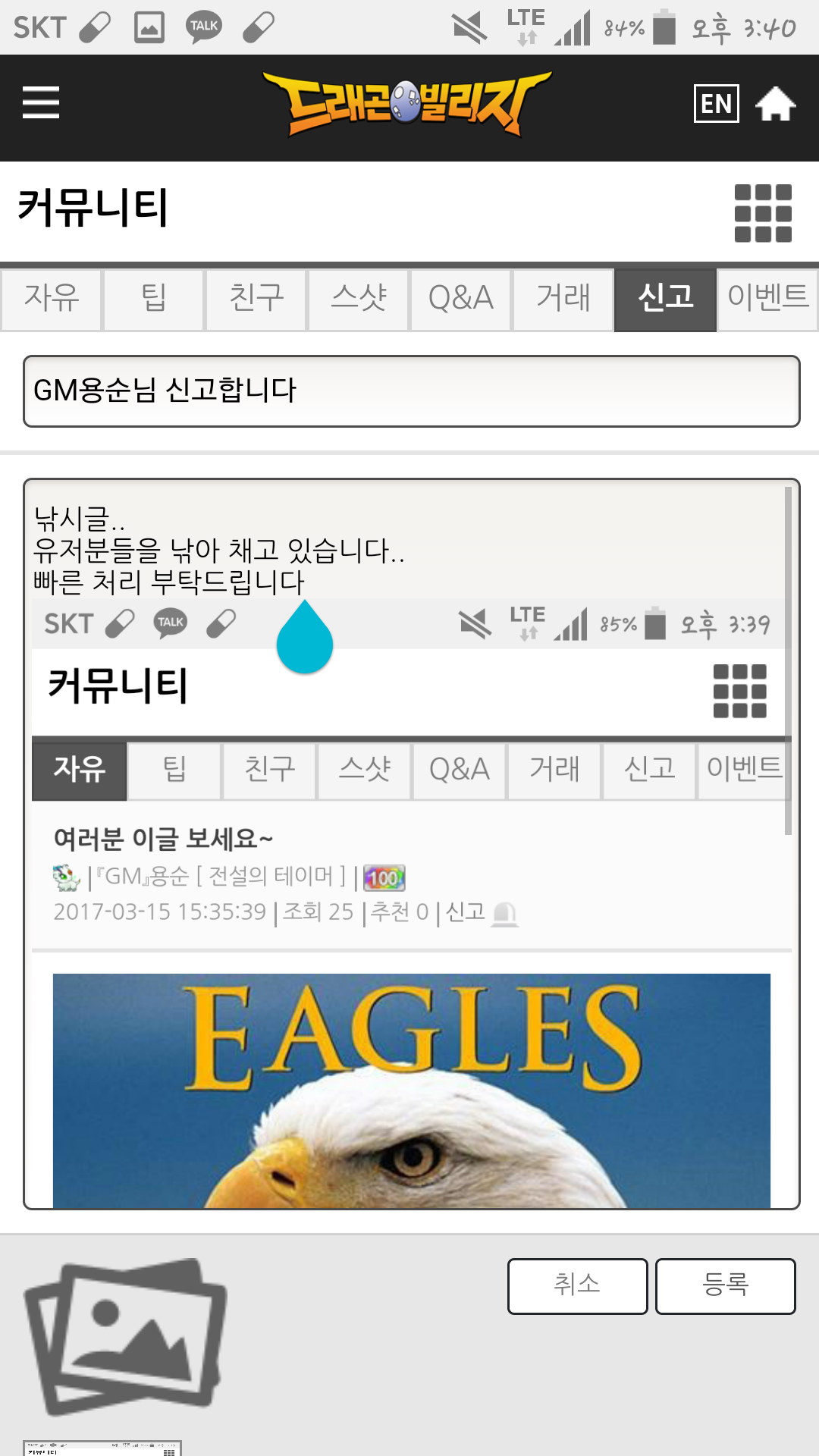Viewport: 819px width, 1456px height.
Task: Open the community grid menu
Action: click(x=763, y=213)
